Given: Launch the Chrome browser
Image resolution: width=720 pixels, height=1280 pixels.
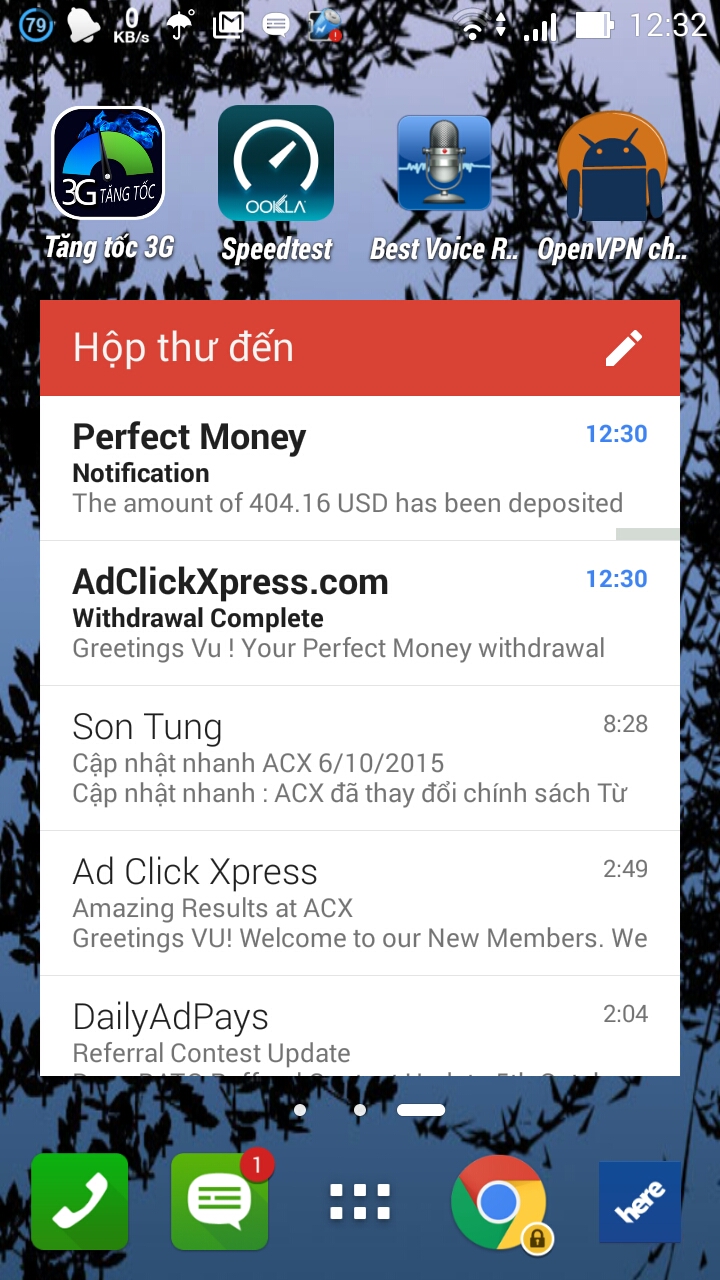Looking at the screenshot, I should pyautogui.click(x=498, y=1202).
